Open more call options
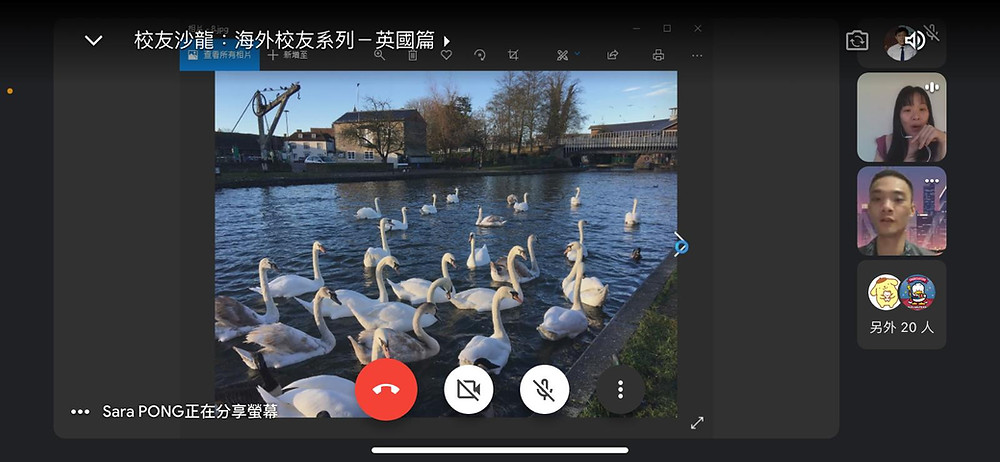 click(620, 389)
